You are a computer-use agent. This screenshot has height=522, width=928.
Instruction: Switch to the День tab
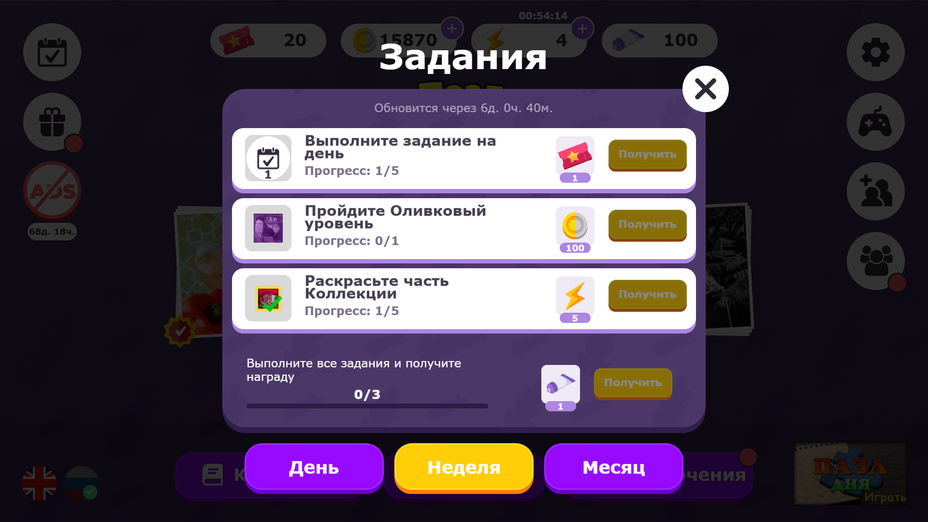[314, 467]
